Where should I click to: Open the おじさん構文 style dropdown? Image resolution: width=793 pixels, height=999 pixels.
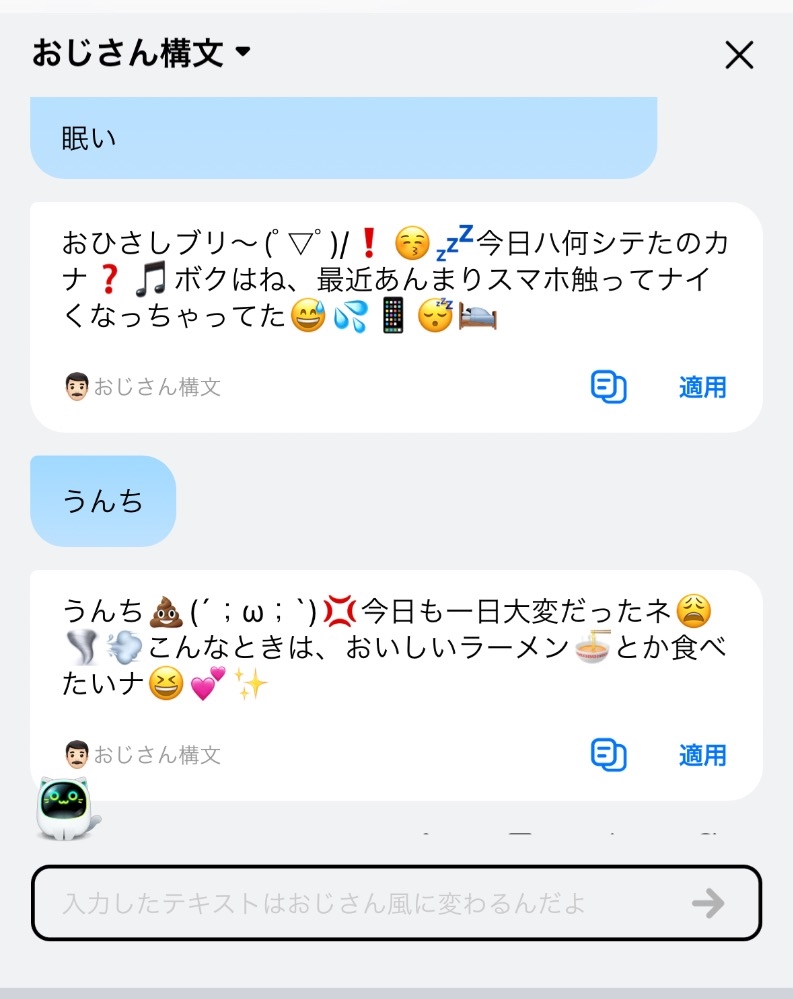(x=141, y=53)
